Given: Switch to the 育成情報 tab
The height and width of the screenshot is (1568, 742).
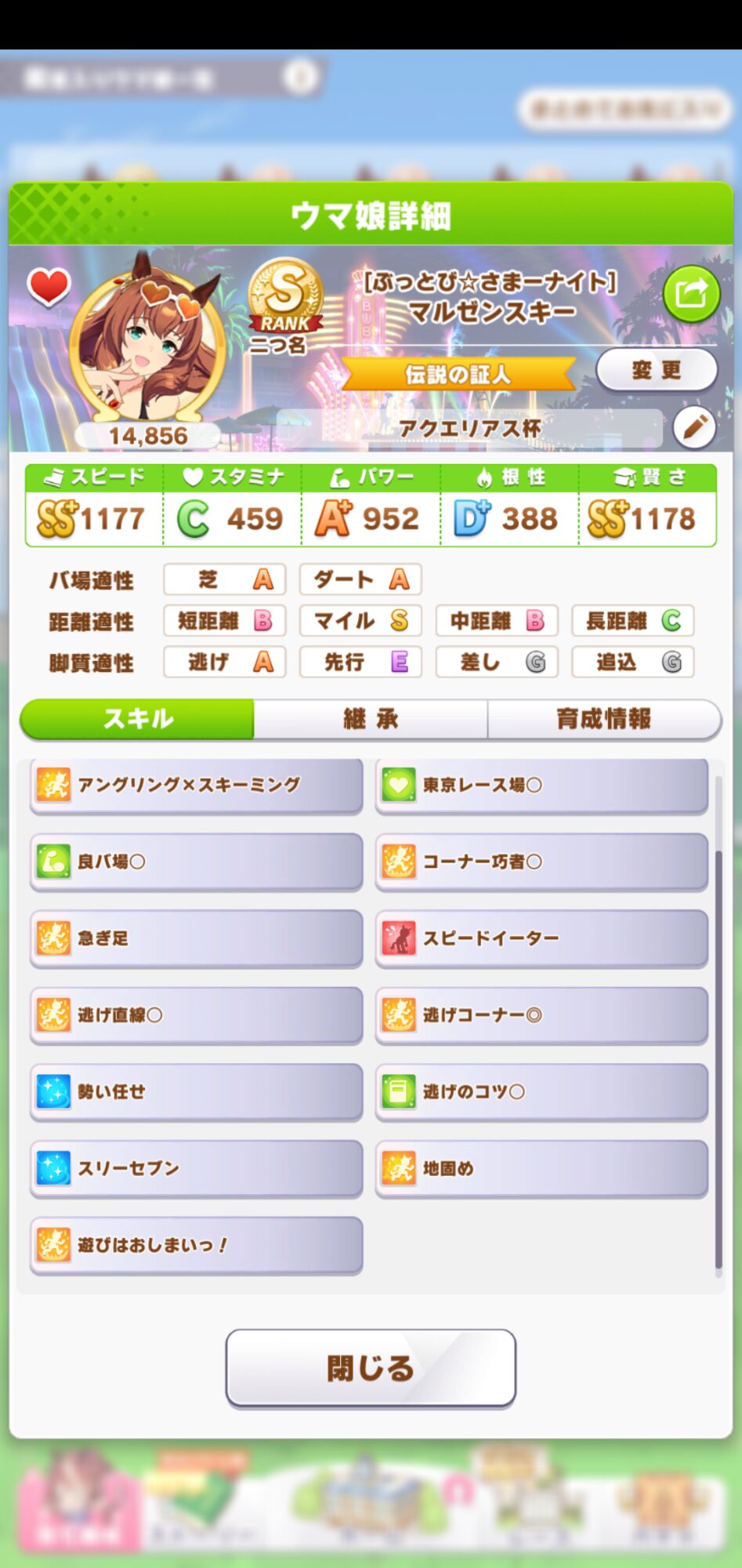Looking at the screenshot, I should point(603,719).
